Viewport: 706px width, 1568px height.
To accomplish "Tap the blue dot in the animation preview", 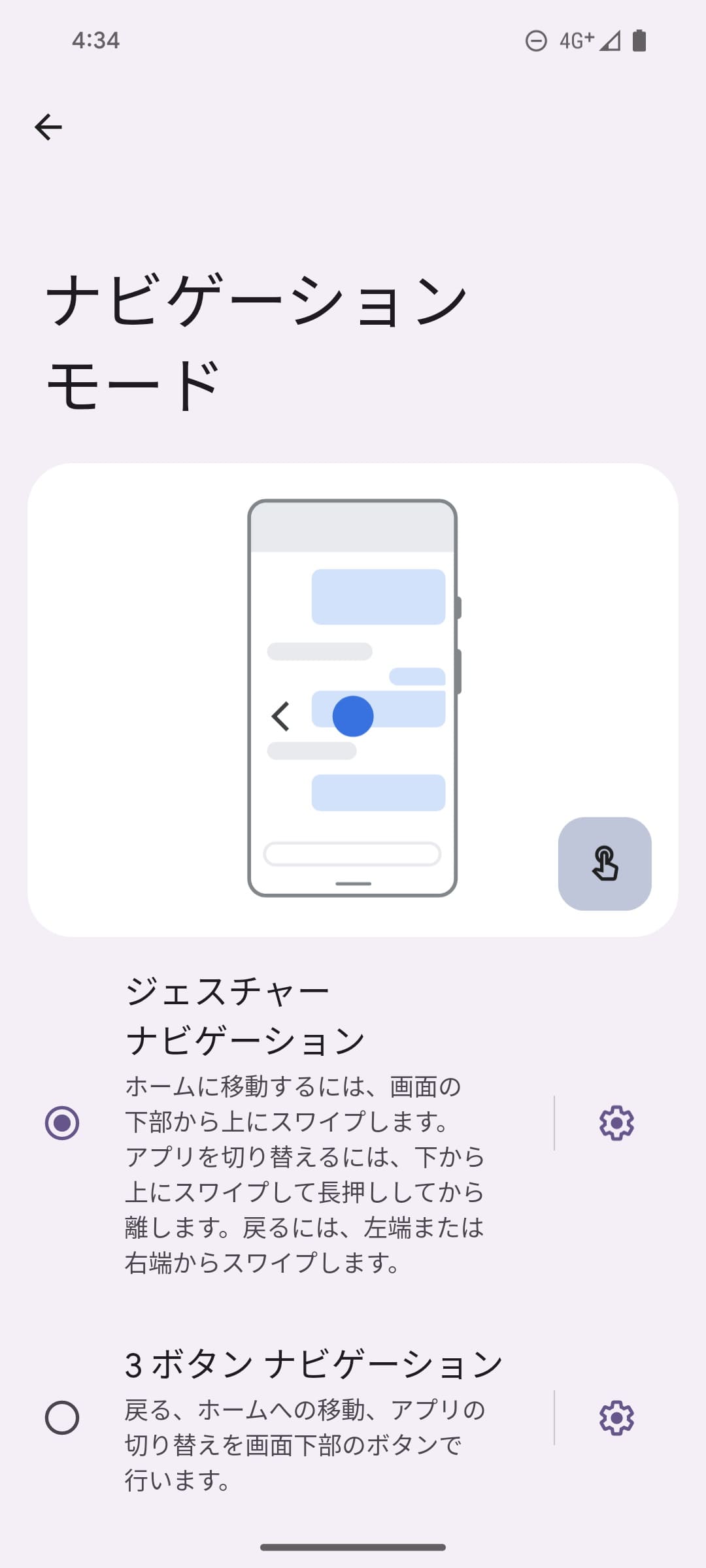I will pyautogui.click(x=352, y=716).
